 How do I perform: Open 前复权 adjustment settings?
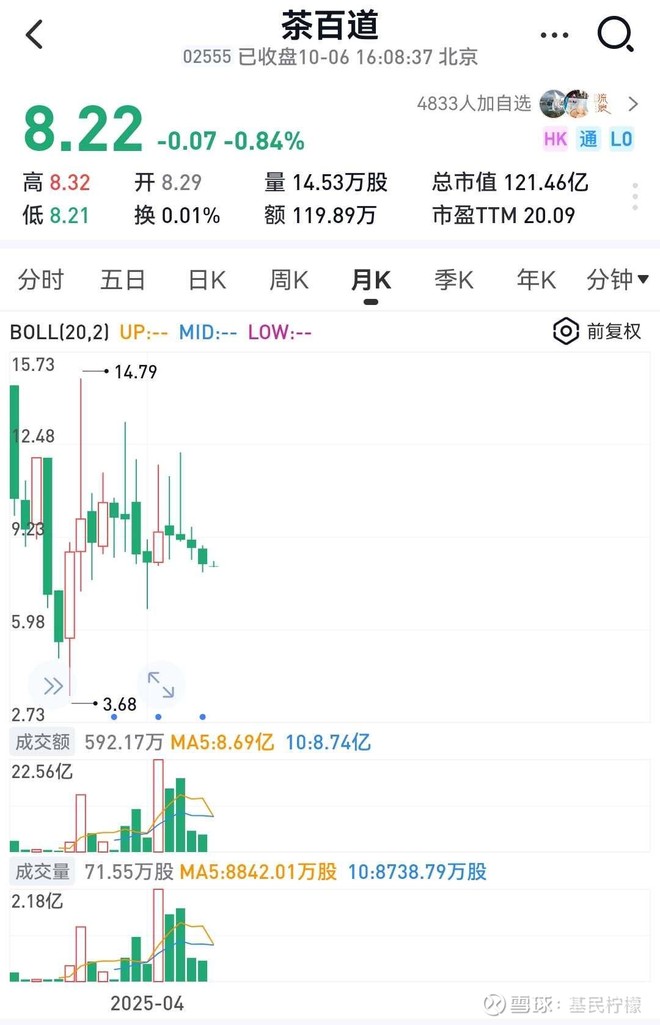[598, 332]
